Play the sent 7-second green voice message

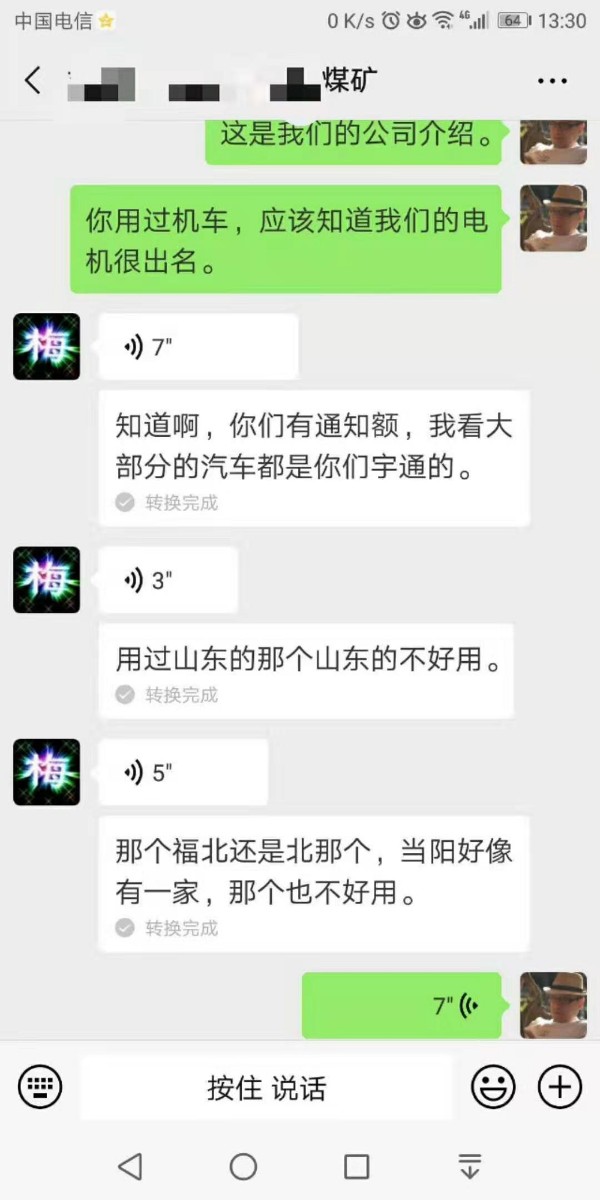pyautogui.click(x=410, y=1005)
